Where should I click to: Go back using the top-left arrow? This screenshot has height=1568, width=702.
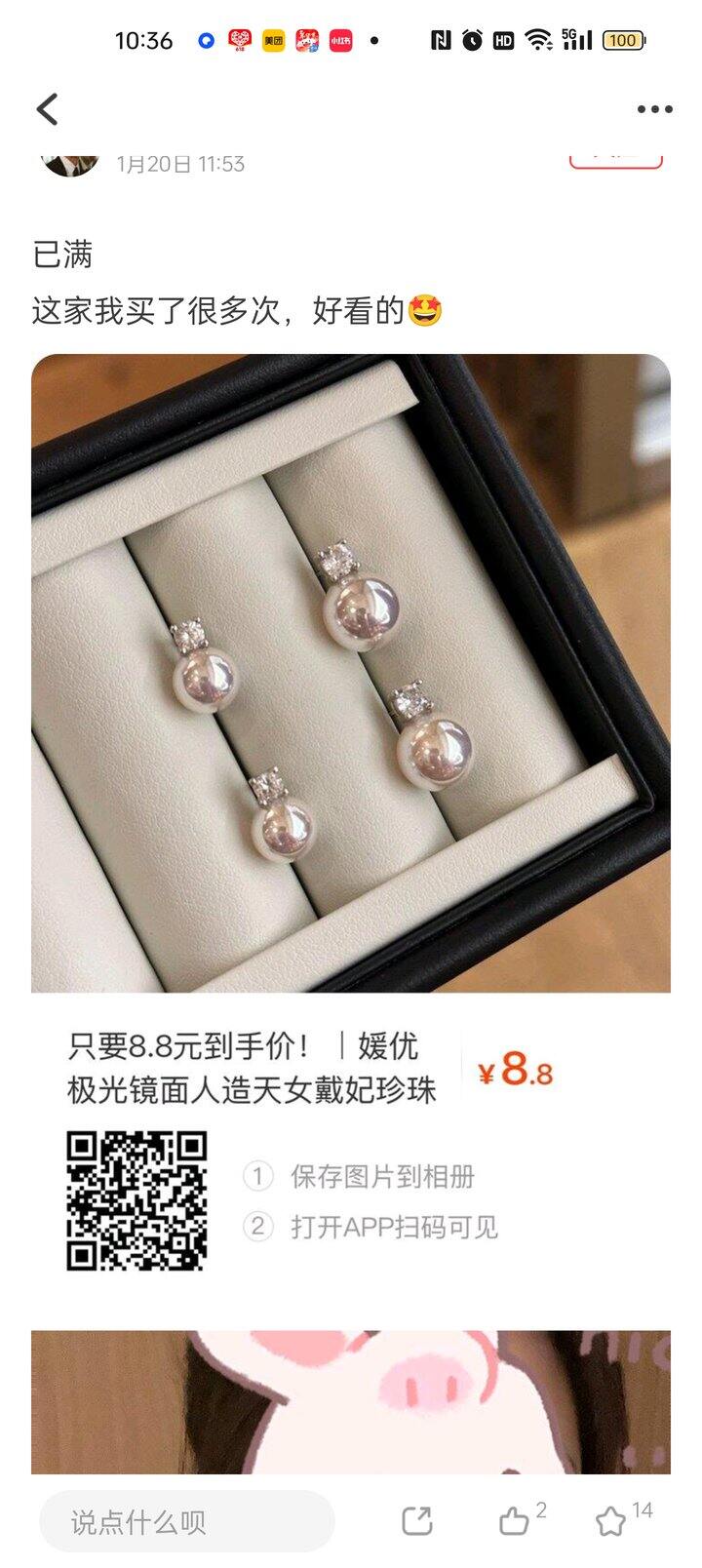47,109
